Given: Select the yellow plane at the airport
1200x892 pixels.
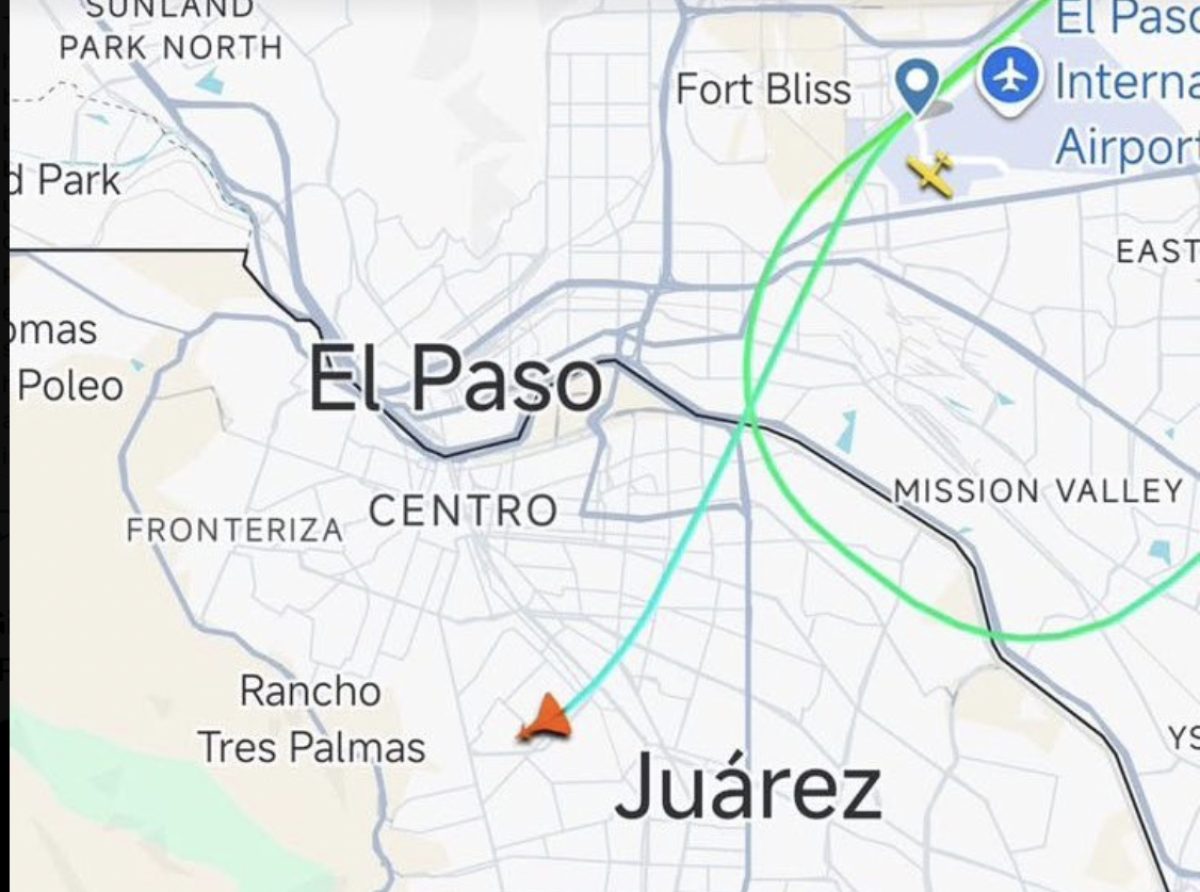Looking at the screenshot, I should [x=931, y=175].
